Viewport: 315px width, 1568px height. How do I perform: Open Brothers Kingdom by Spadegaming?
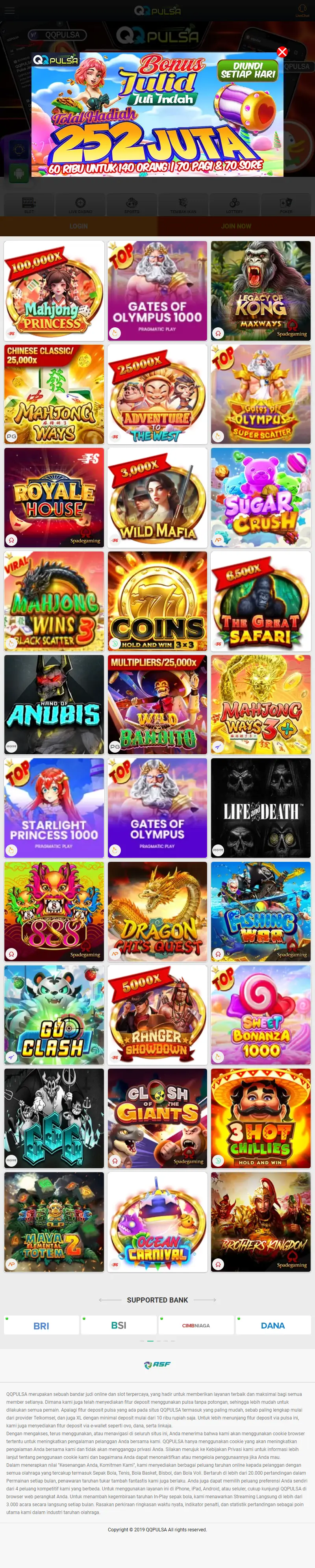click(x=261, y=1222)
